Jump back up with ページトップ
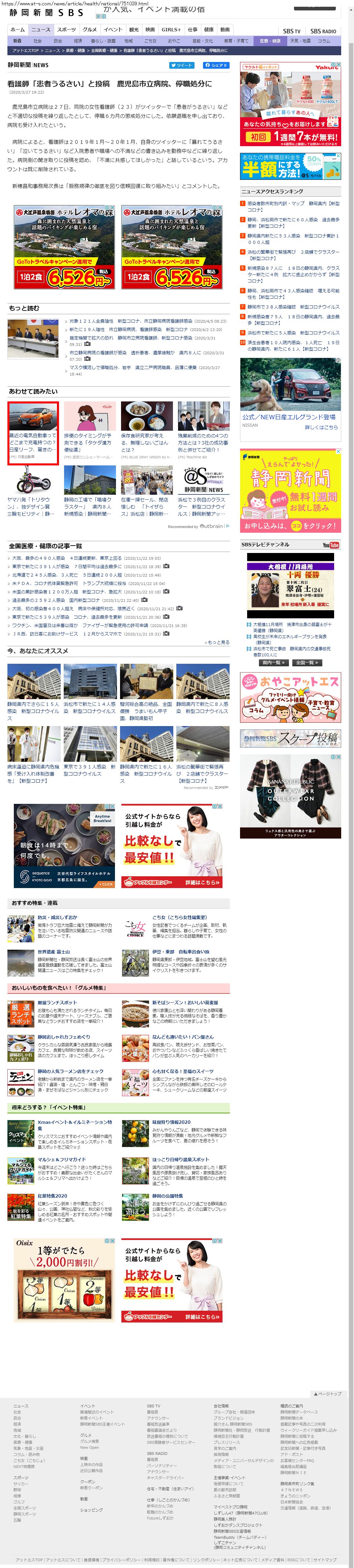The image size is (354, 1568). 328,1393
